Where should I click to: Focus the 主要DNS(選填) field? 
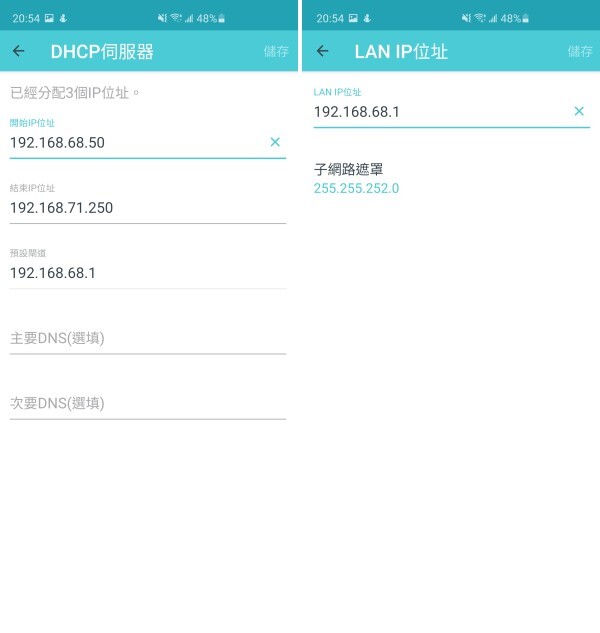[x=147, y=338]
